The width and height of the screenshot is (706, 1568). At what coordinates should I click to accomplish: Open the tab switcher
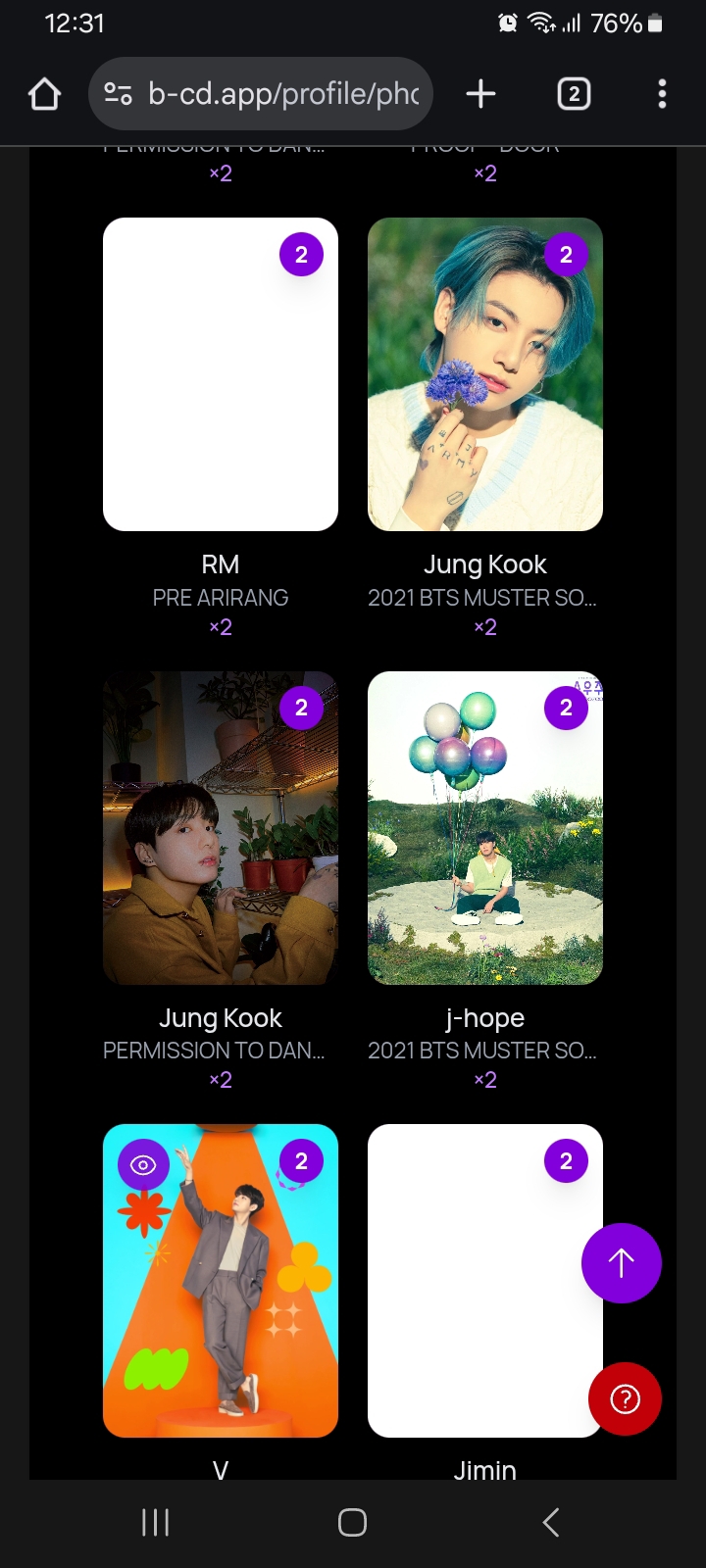point(574,94)
